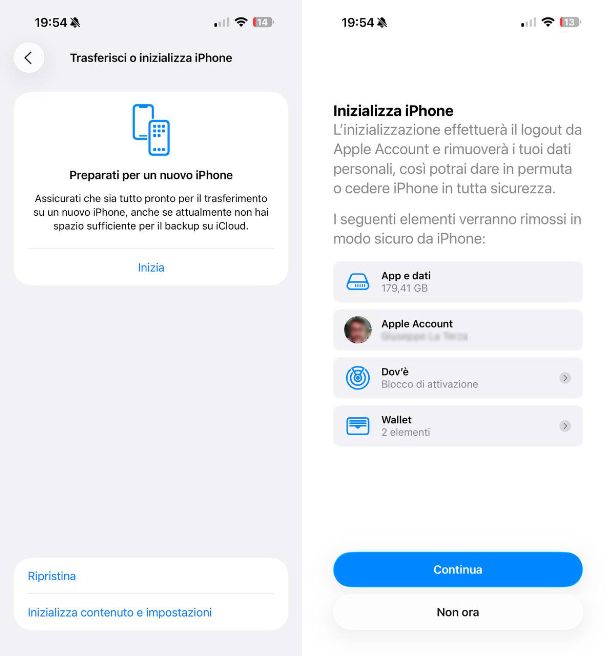610x657 pixels.
Task: Go back from Trasferisci o inizializza iPhone
Action: coord(28,58)
